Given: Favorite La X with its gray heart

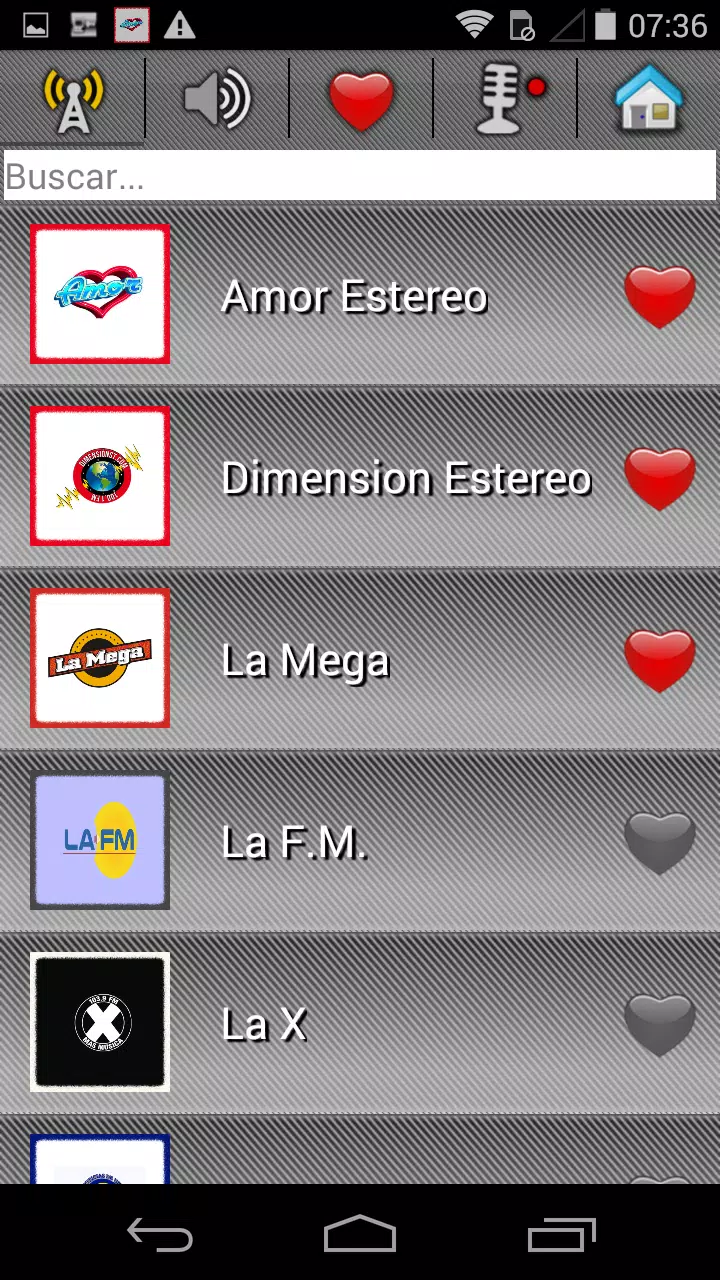Looking at the screenshot, I should coord(660,1025).
